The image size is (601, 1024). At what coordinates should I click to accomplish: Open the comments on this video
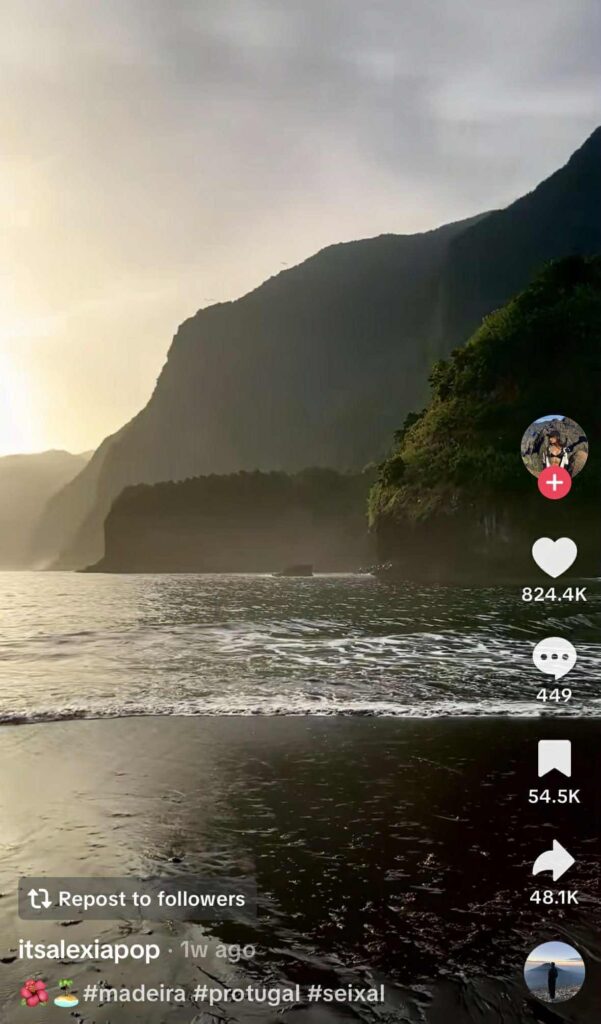(554, 658)
